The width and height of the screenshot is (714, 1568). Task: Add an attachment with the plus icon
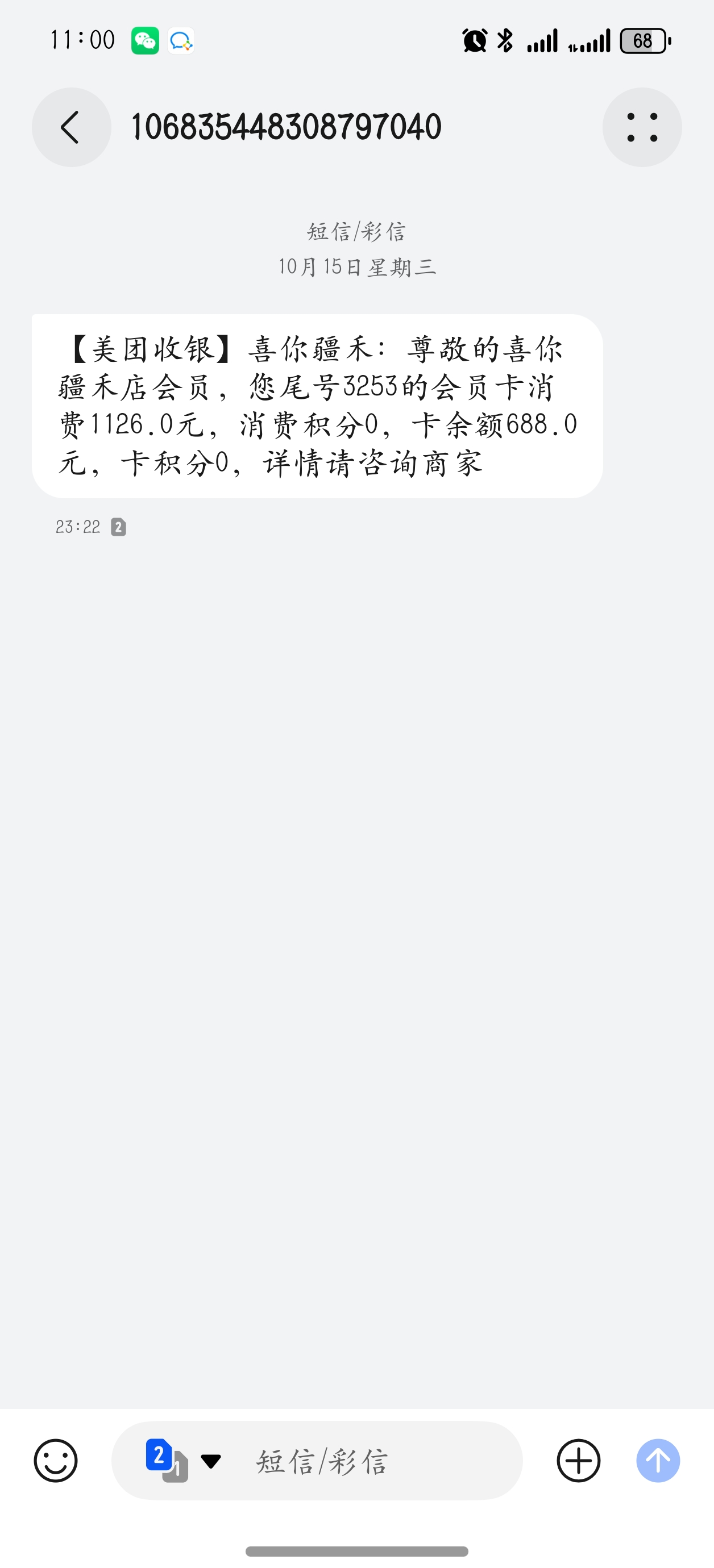click(x=578, y=1460)
